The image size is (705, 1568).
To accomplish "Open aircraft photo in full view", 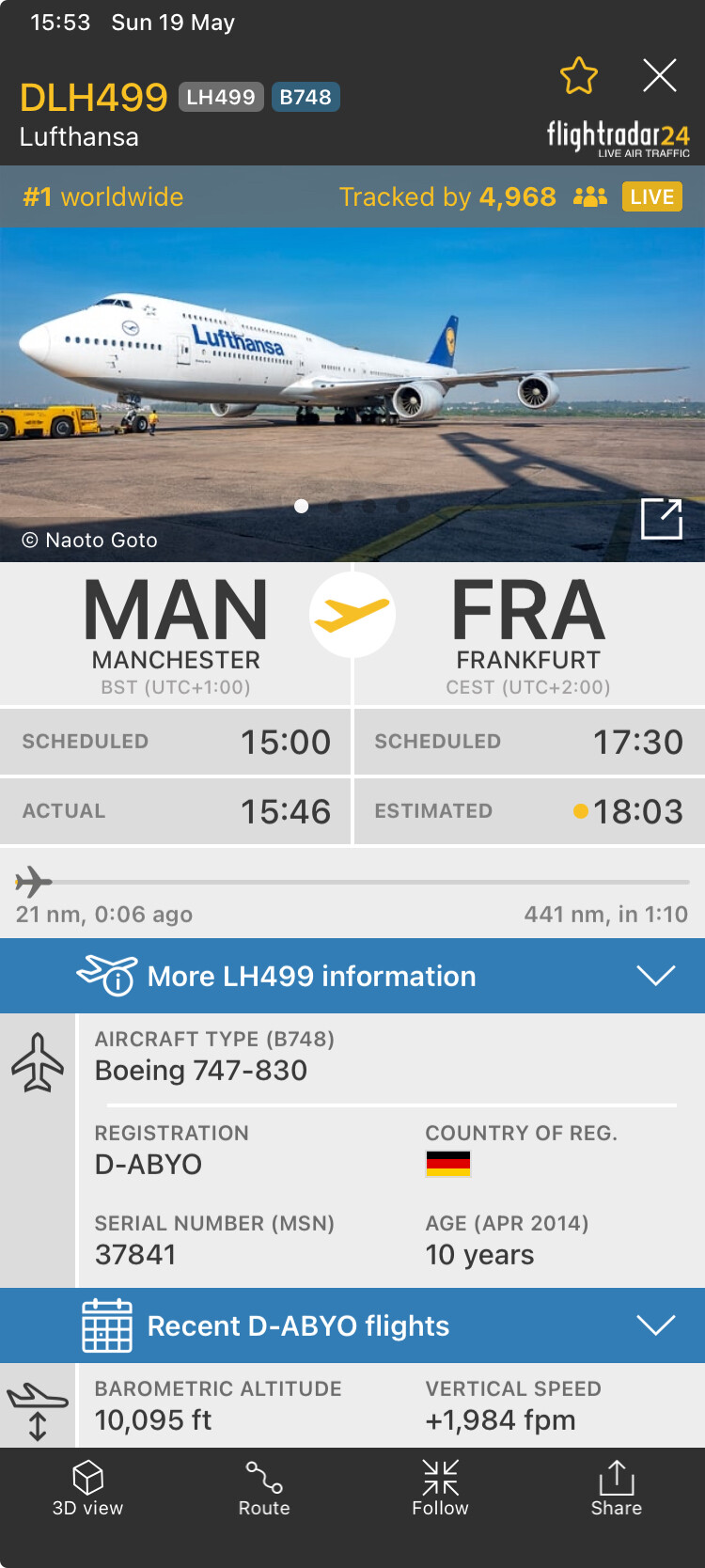I will pos(661,519).
